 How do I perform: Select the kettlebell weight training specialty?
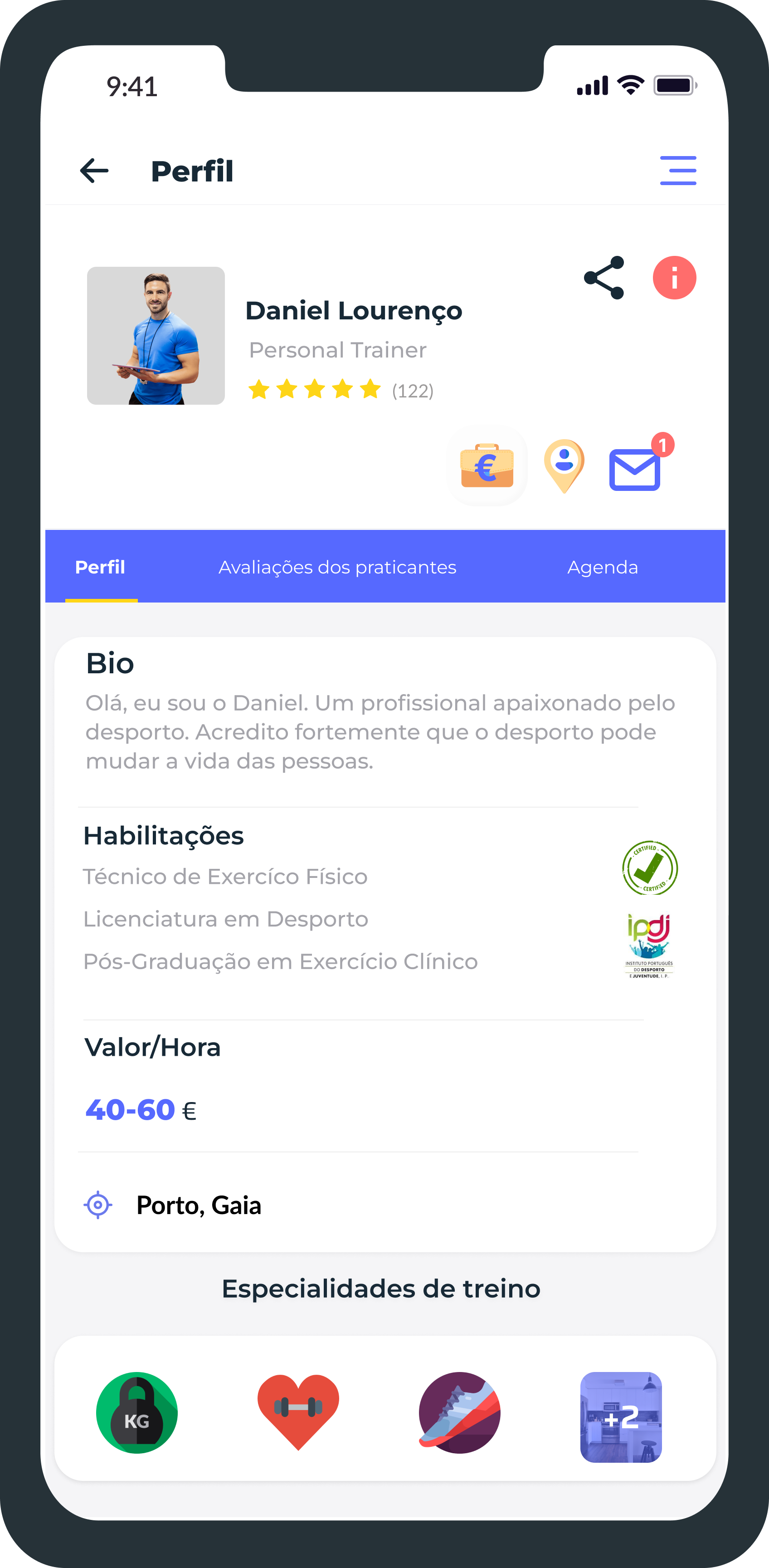(x=136, y=1413)
